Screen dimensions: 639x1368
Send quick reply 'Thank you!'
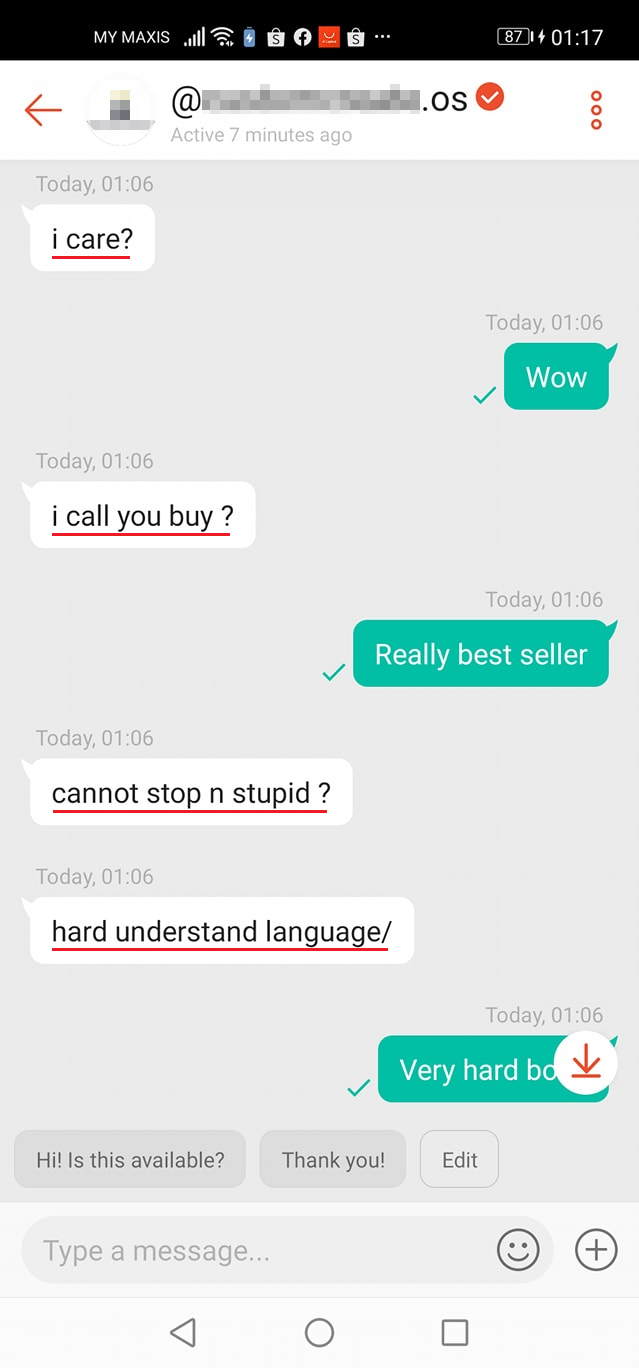333,1160
